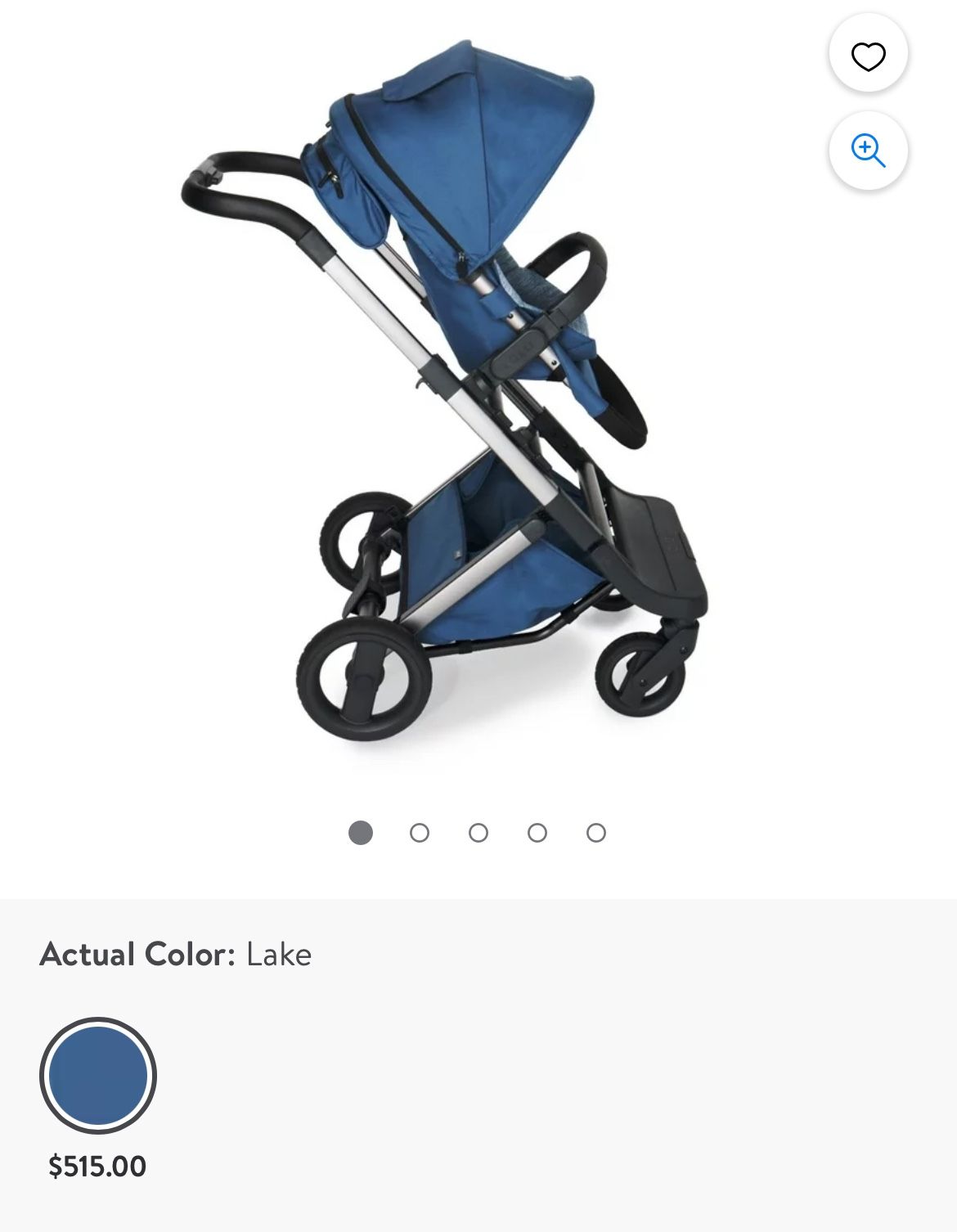Zoom into the product image
The image size is (957, 1232).
pyautogui.click(x=868, y=151)
